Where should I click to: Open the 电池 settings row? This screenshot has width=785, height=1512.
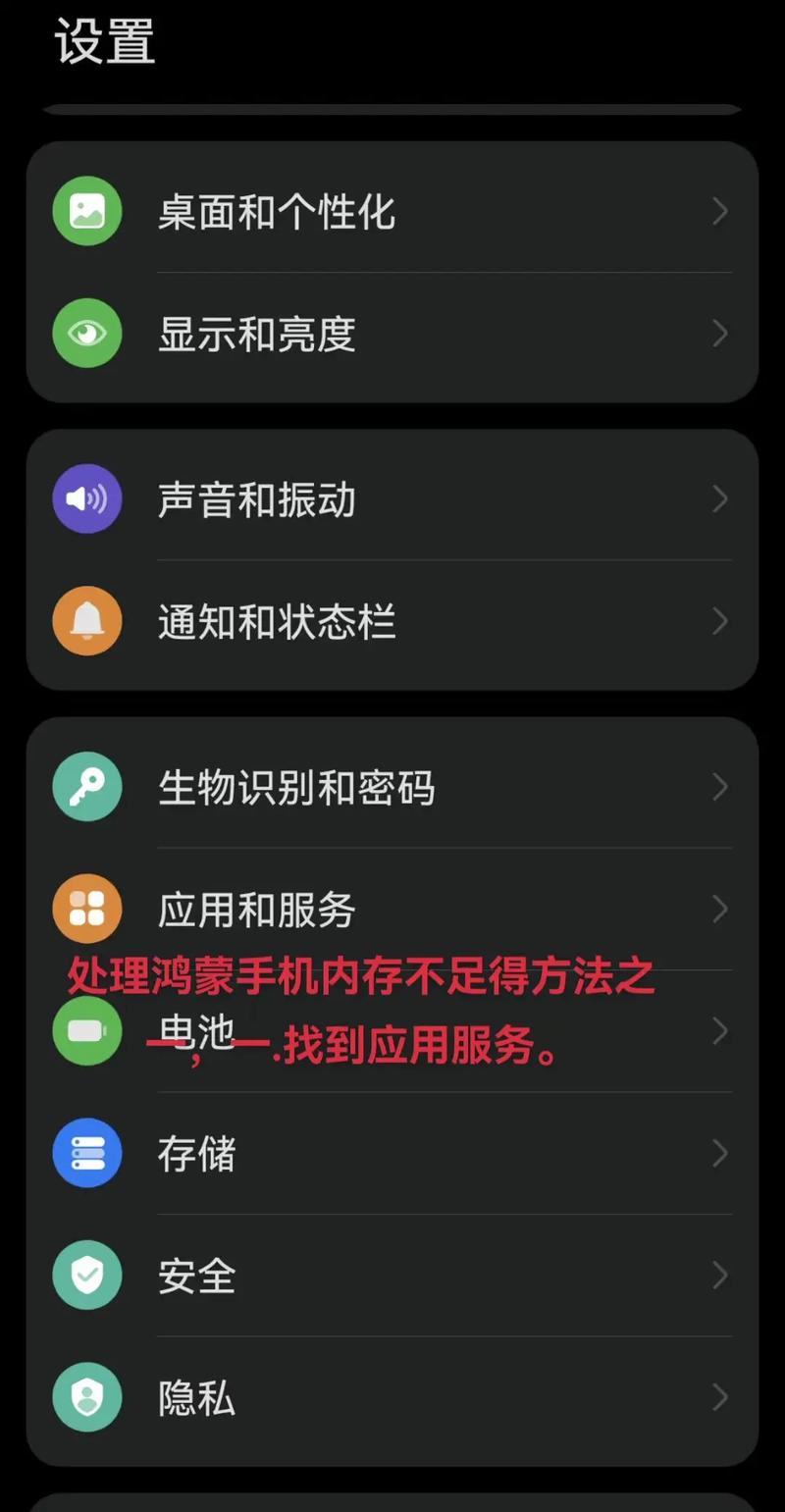click(x=392, y=1031)
